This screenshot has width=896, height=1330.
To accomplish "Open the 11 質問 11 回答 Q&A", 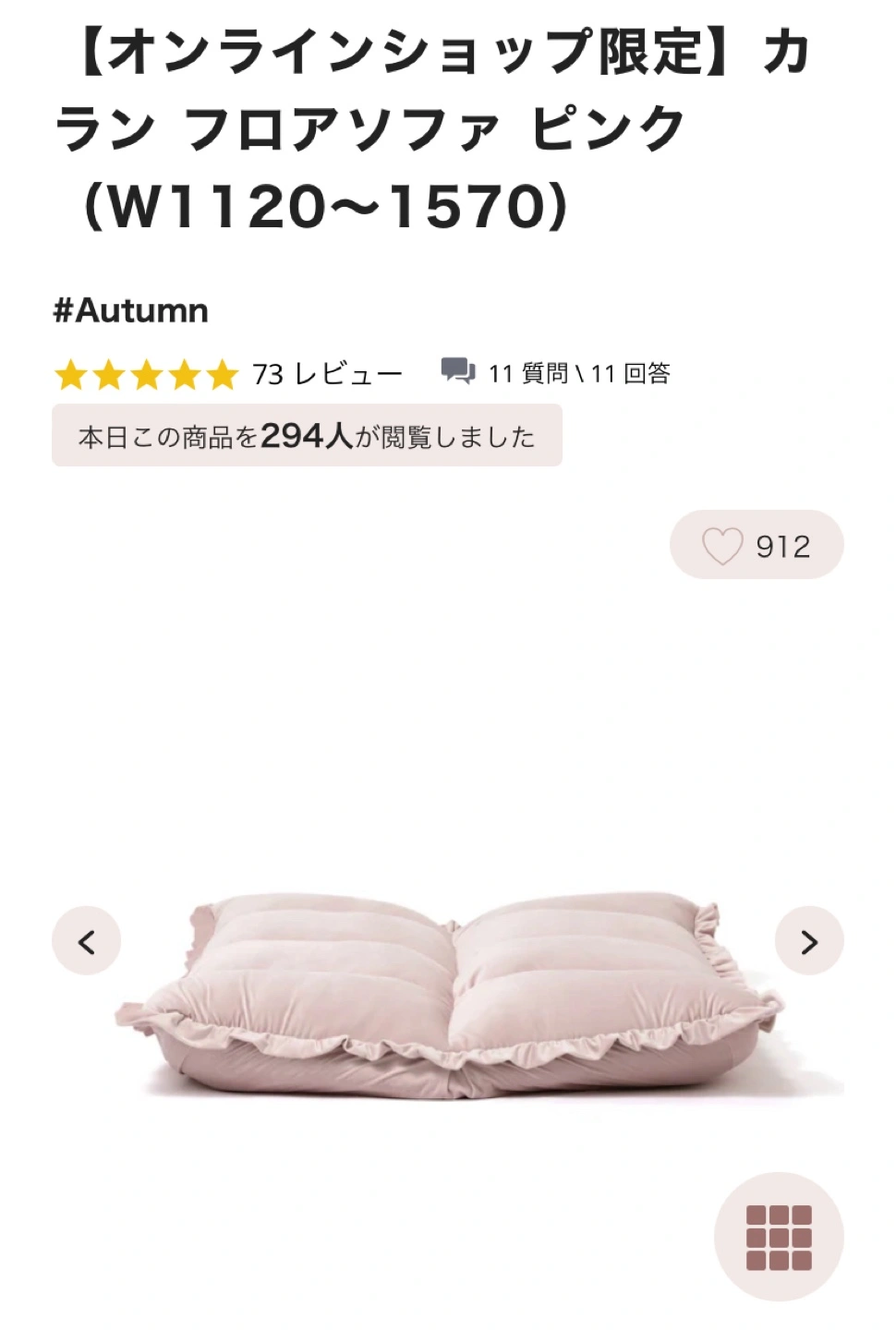I will click(556, 373).
